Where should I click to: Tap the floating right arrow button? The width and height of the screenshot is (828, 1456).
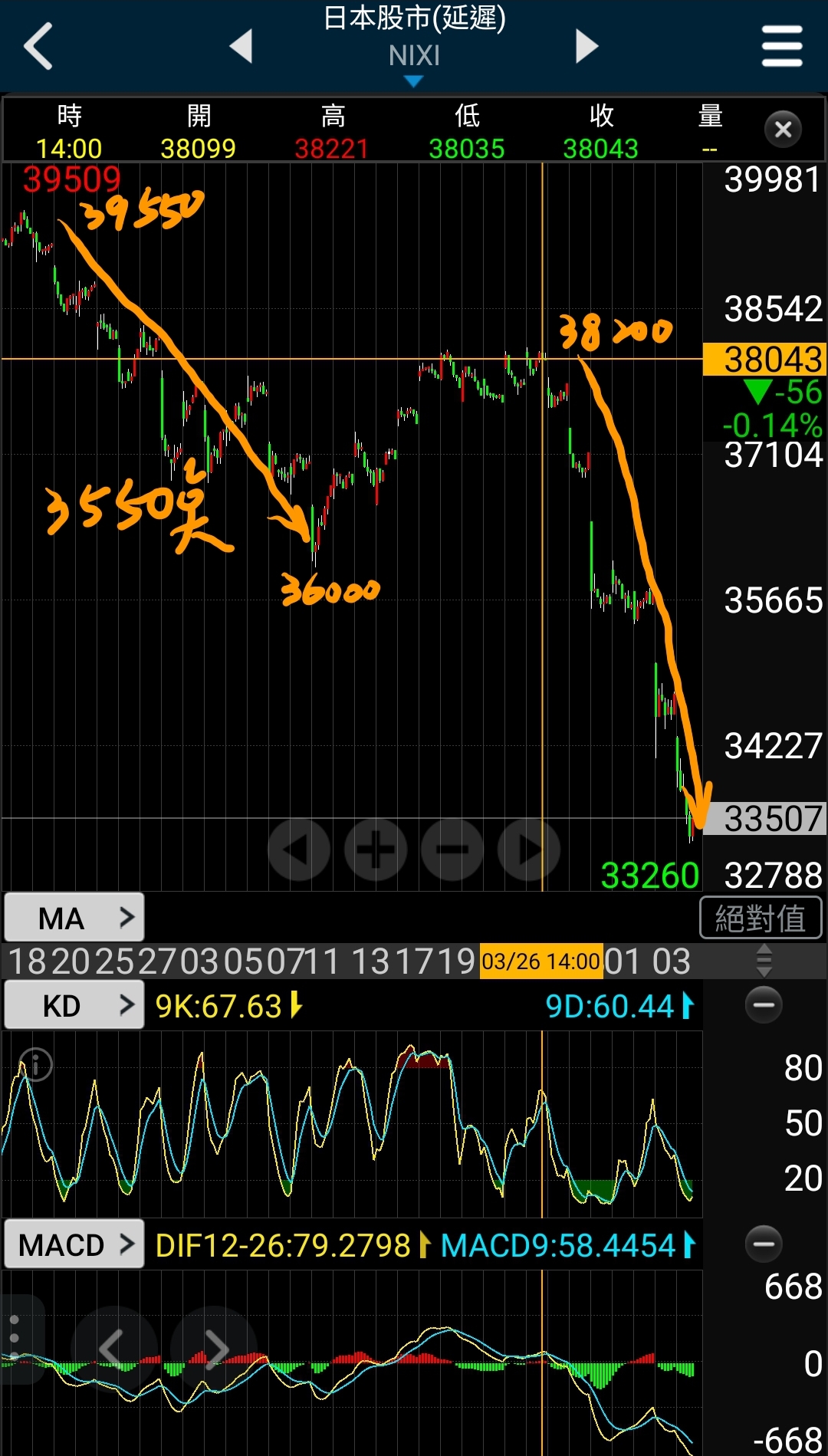[215, 1348]
